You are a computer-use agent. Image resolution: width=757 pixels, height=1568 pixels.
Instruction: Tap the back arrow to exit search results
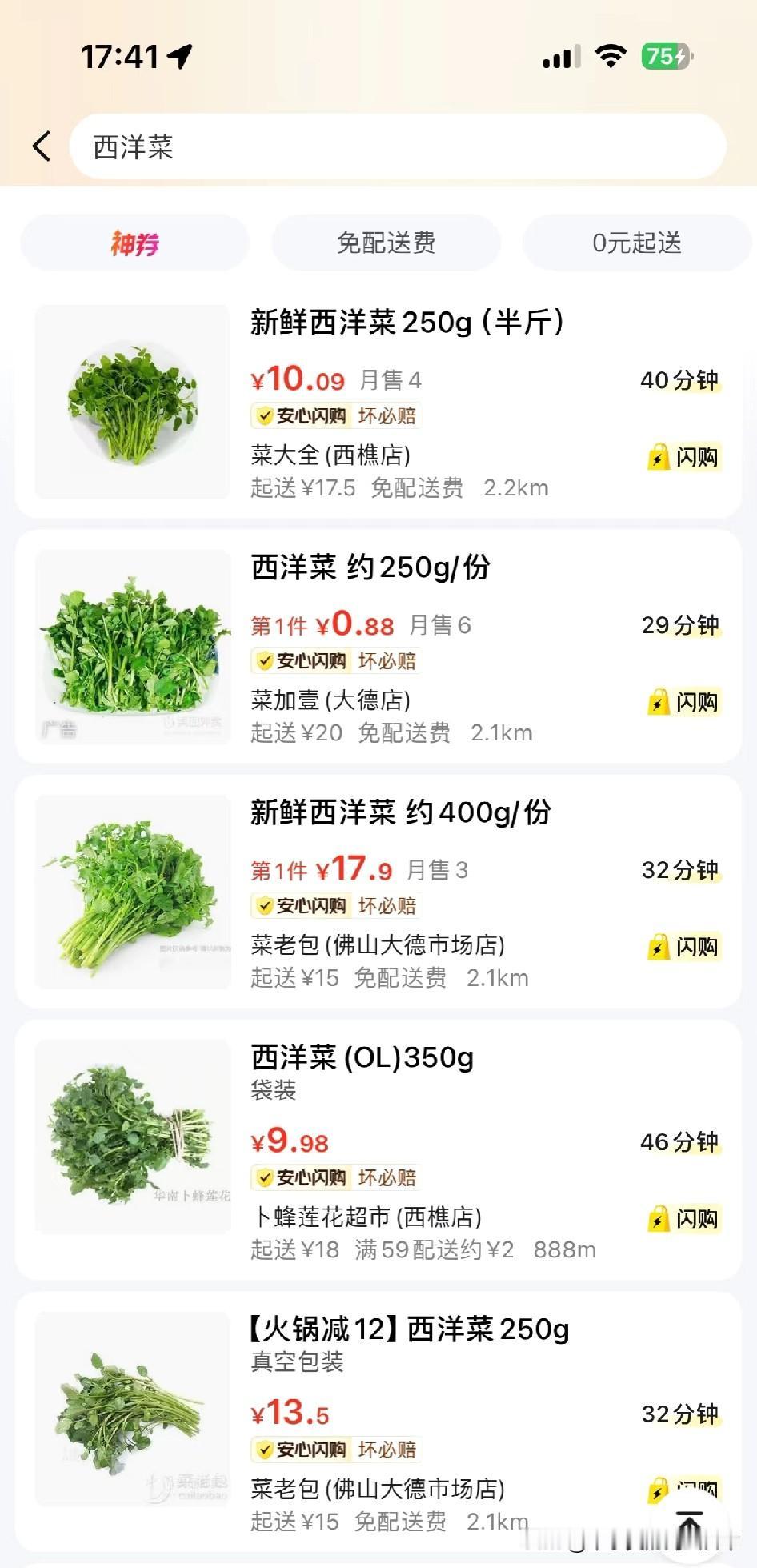41,146
